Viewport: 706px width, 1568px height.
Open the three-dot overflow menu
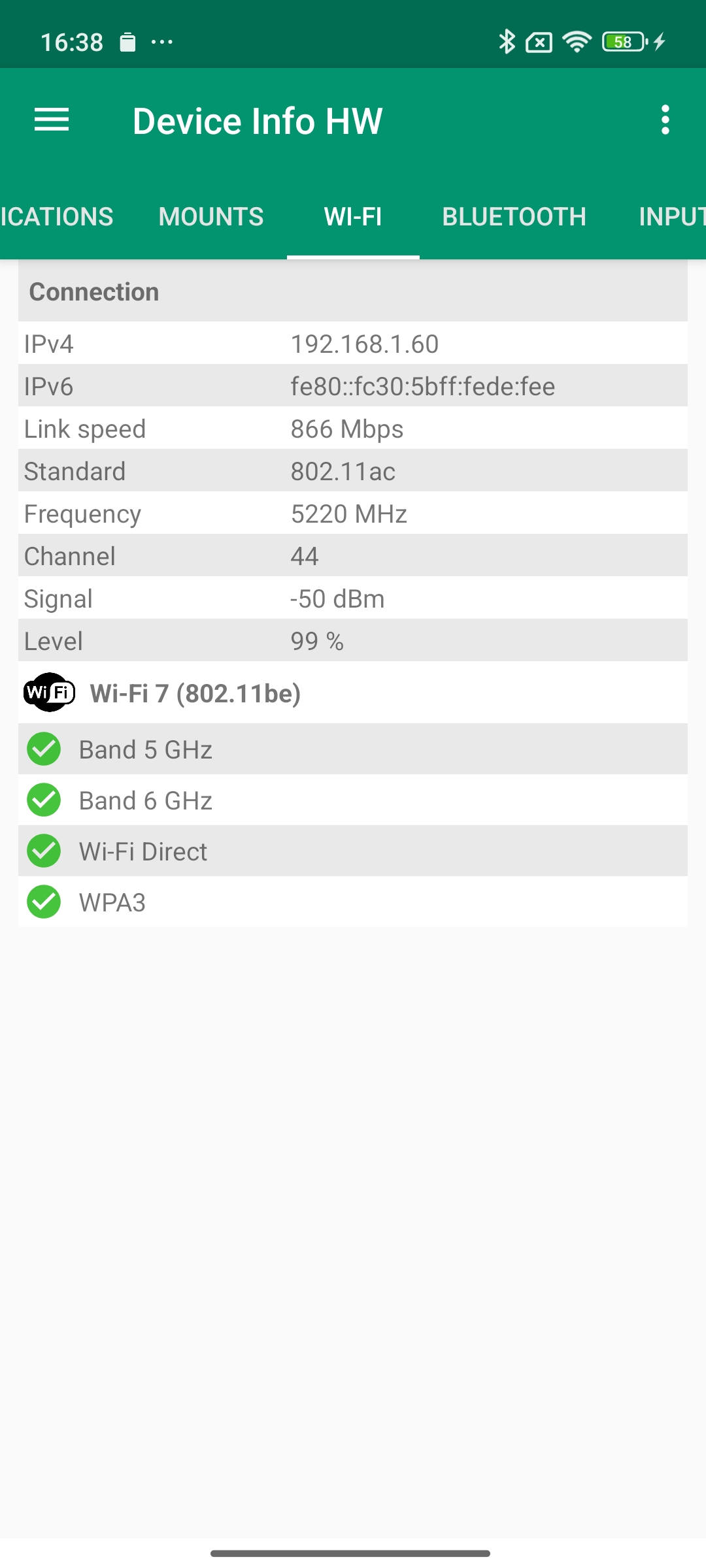pyautogui.click(x=665, y=120)
